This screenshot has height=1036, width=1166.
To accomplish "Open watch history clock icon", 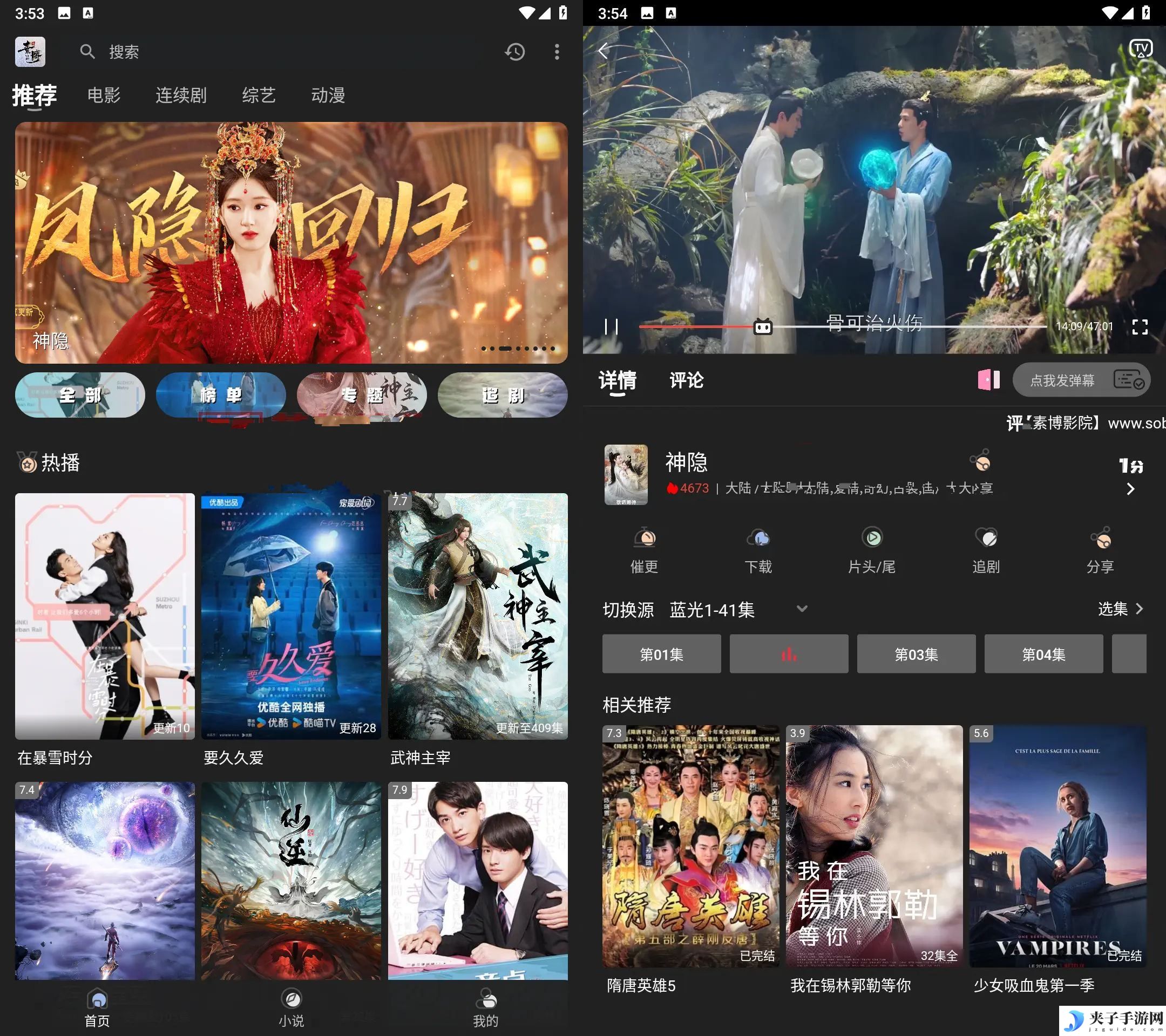I will coord(514,52).
